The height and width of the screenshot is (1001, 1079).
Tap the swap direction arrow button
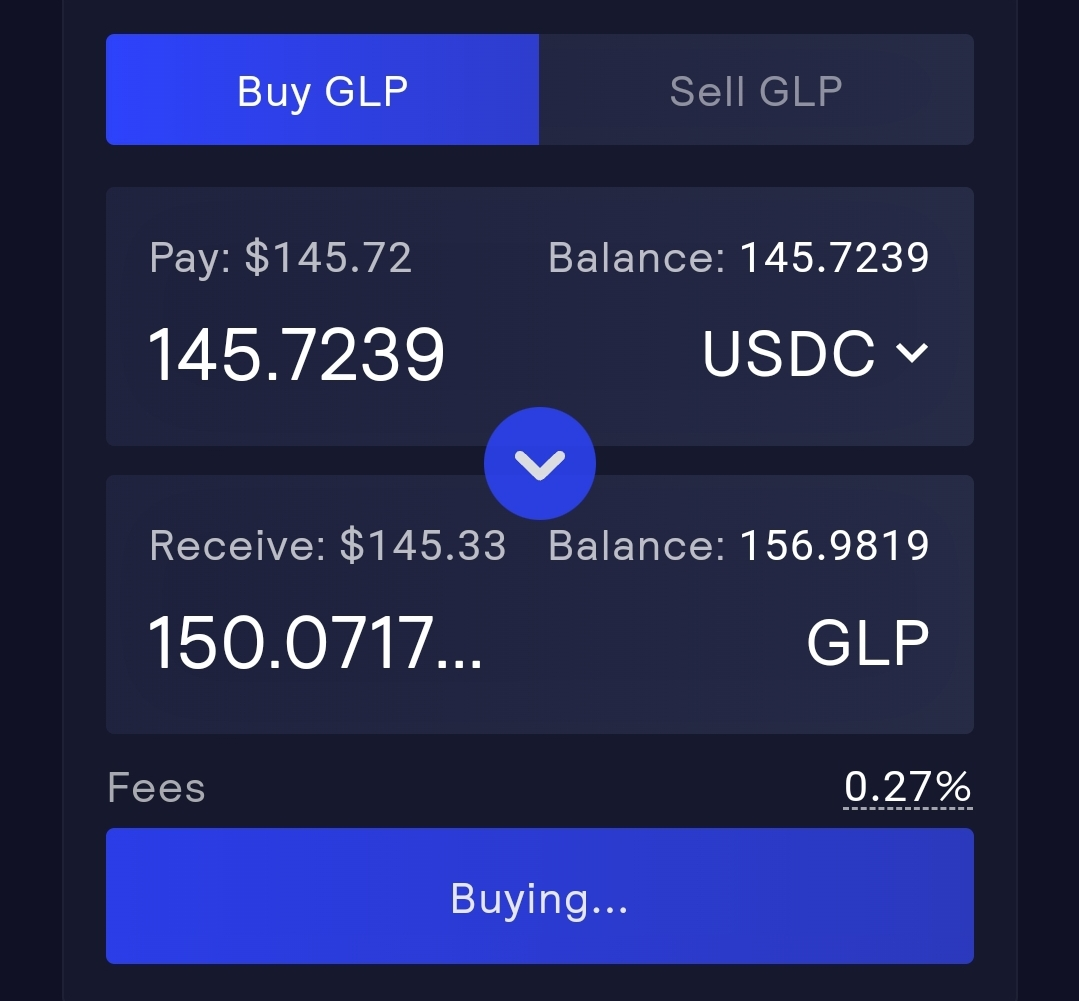pyautogui.click(x=540, y=463)
